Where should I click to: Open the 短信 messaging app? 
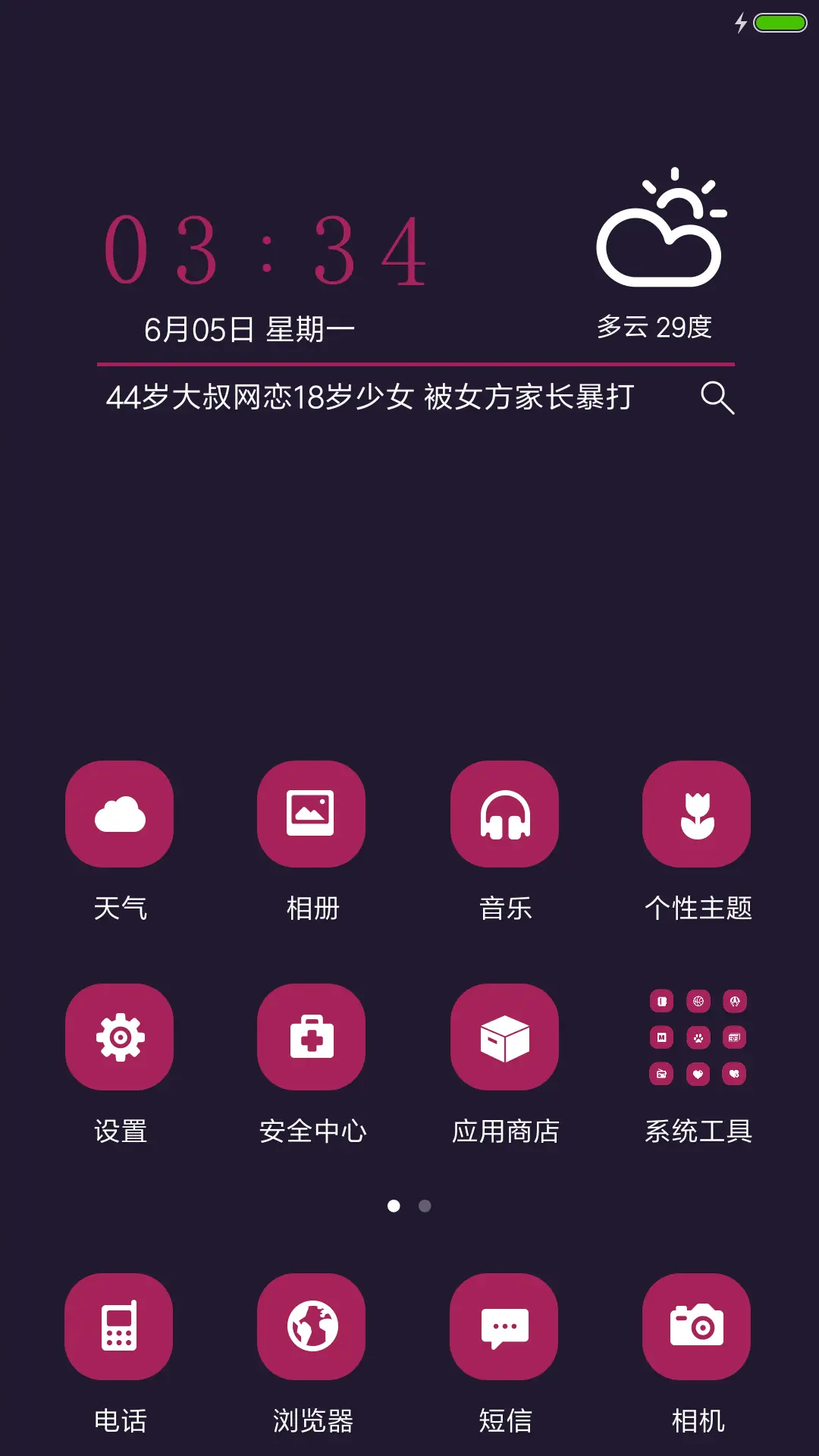(x=505, y=1327)
